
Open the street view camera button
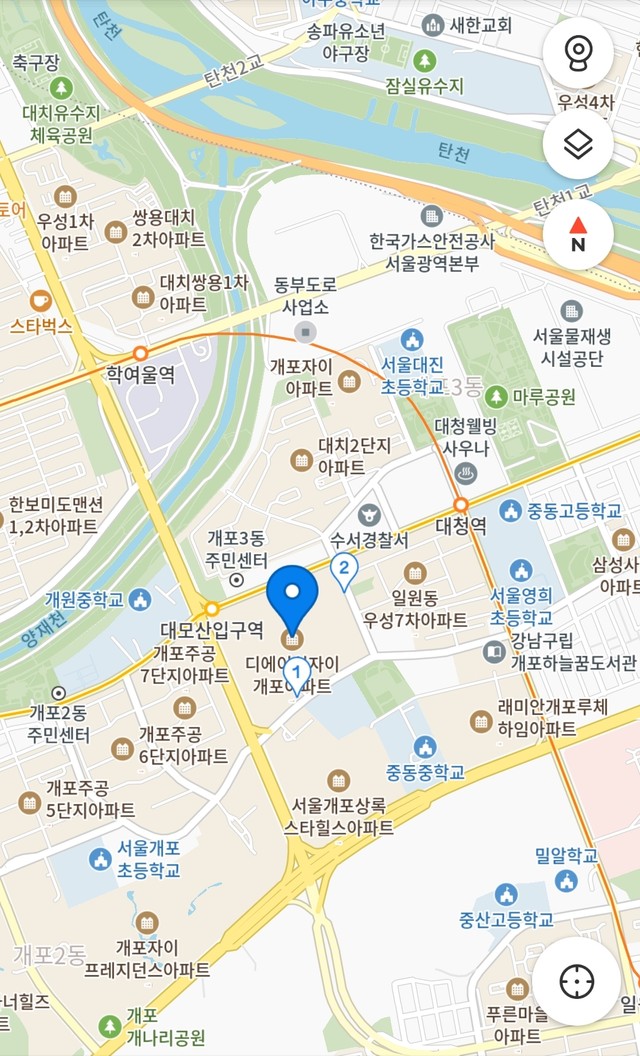point(578,53)
